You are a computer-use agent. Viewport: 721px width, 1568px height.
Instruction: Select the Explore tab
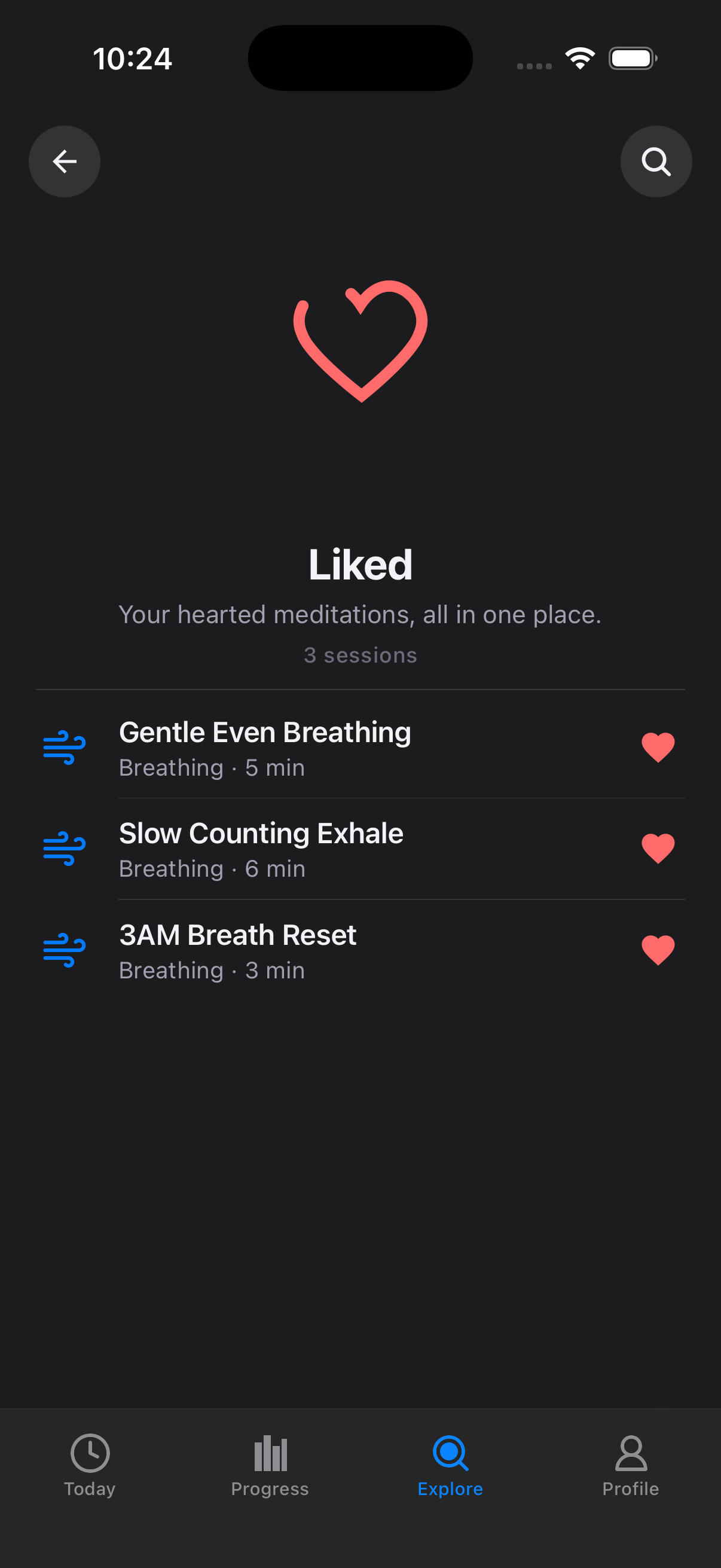(450, 1465)
